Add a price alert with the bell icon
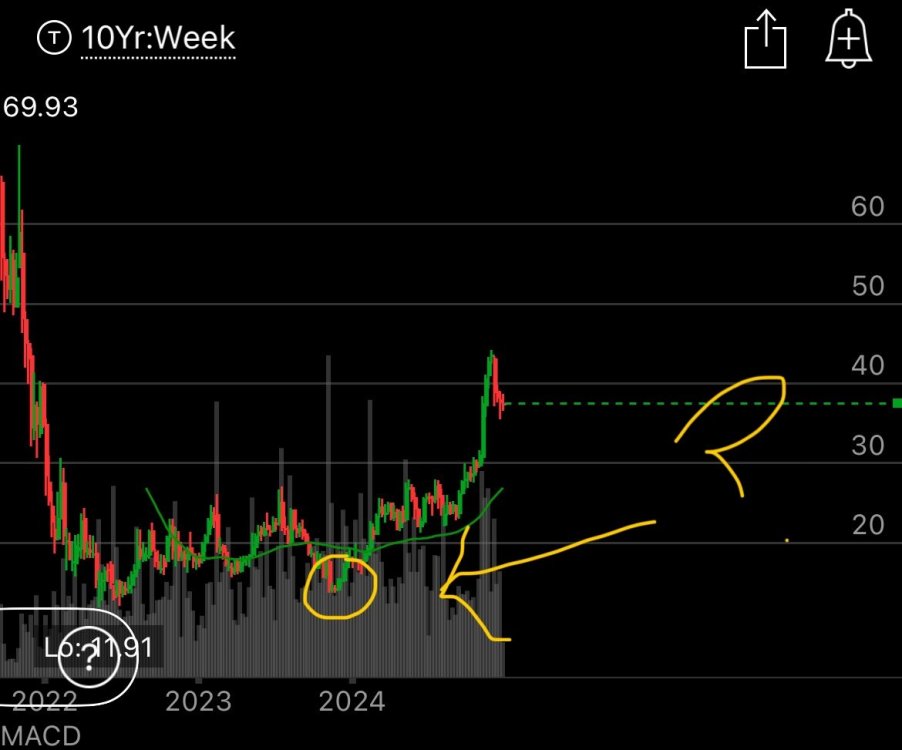The height and width of the screenshot is (750, 902). (848, 41)
